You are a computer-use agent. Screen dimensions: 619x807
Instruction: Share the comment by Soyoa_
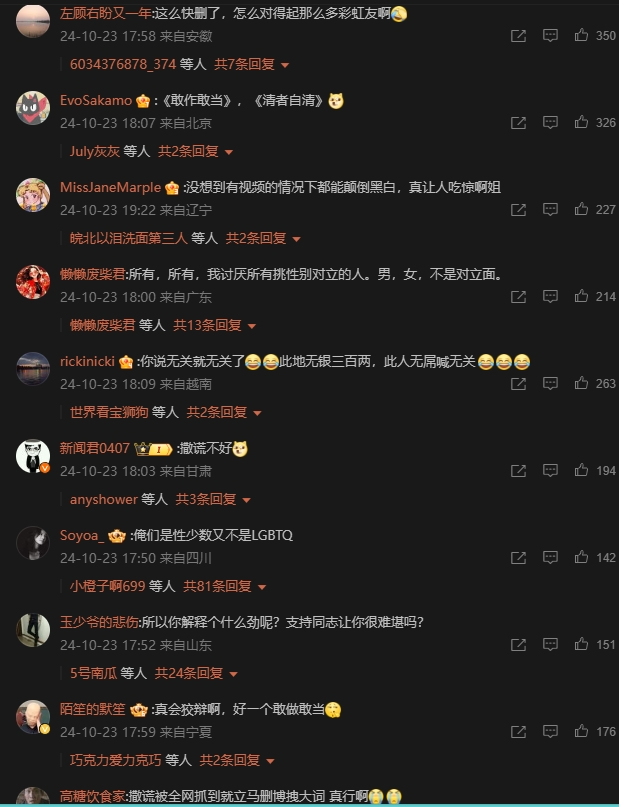click(518, 558)
